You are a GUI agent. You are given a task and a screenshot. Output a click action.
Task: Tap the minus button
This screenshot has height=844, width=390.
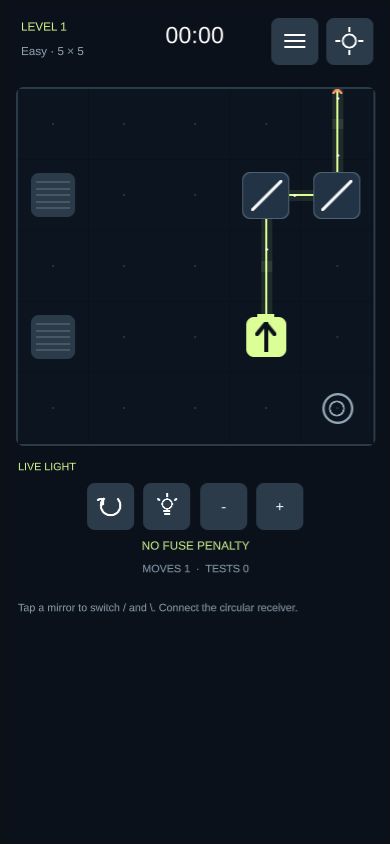tap(224, 507)
